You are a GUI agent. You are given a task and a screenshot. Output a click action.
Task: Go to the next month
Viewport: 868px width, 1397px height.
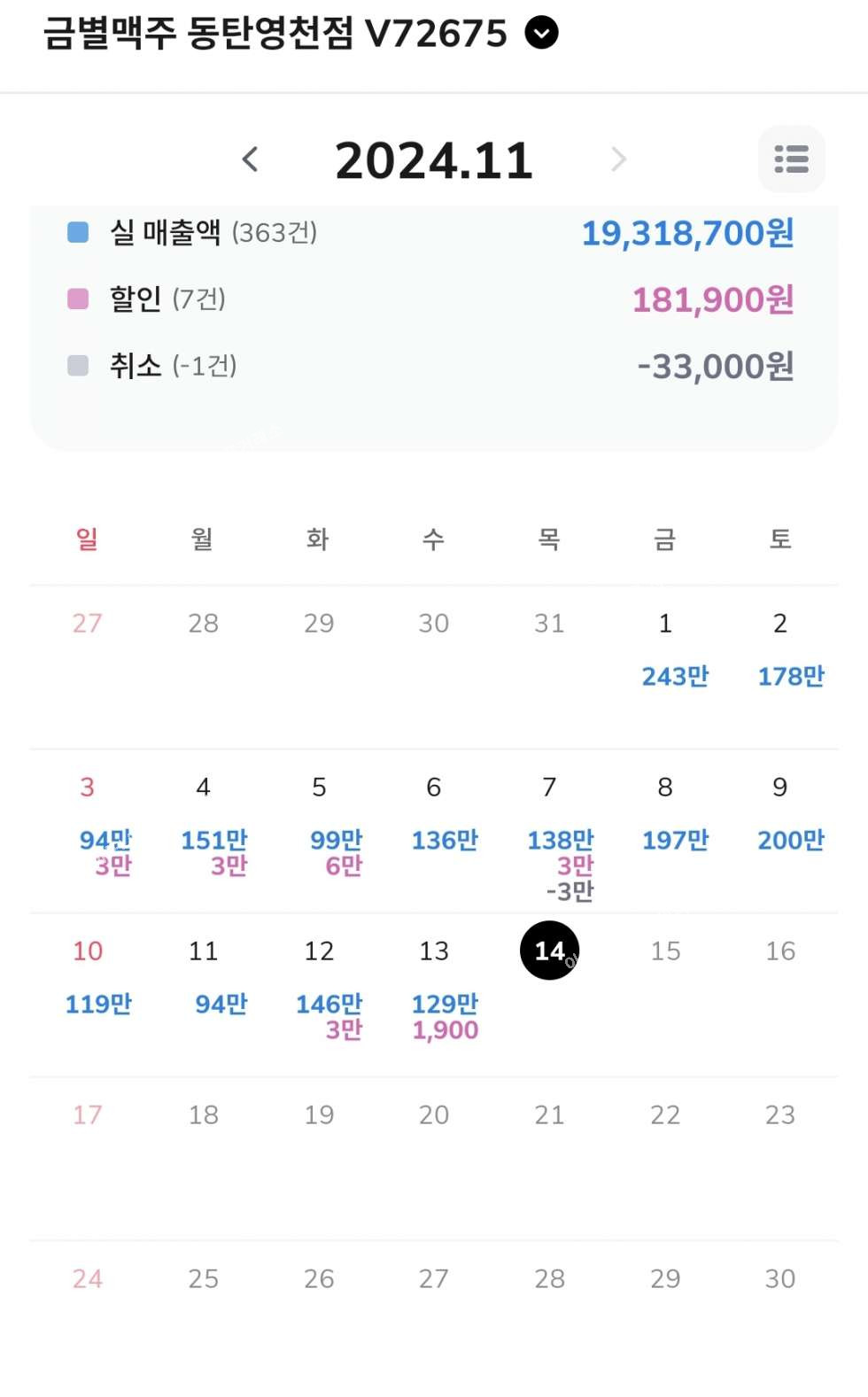point(618,159)
